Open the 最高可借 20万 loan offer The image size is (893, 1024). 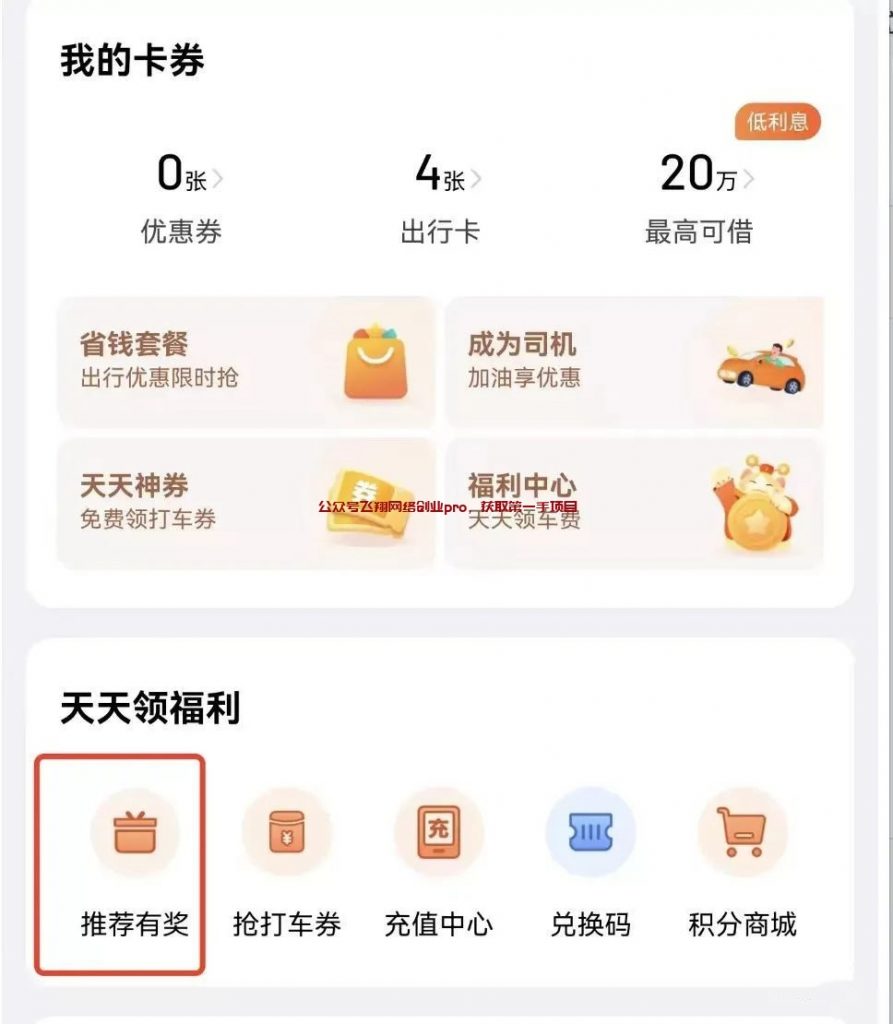(699, 200)
